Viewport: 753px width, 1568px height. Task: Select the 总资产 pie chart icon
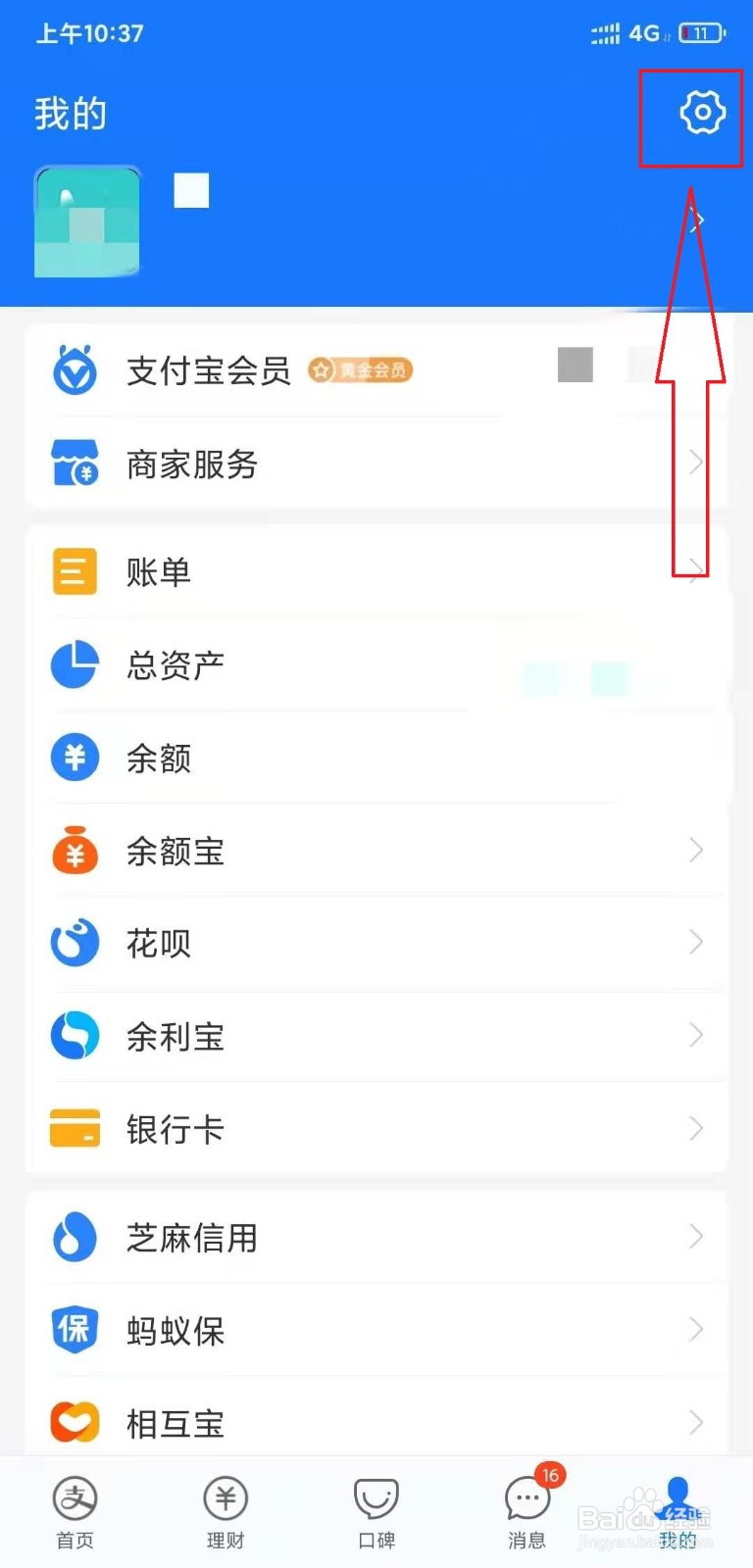point(75,664)
